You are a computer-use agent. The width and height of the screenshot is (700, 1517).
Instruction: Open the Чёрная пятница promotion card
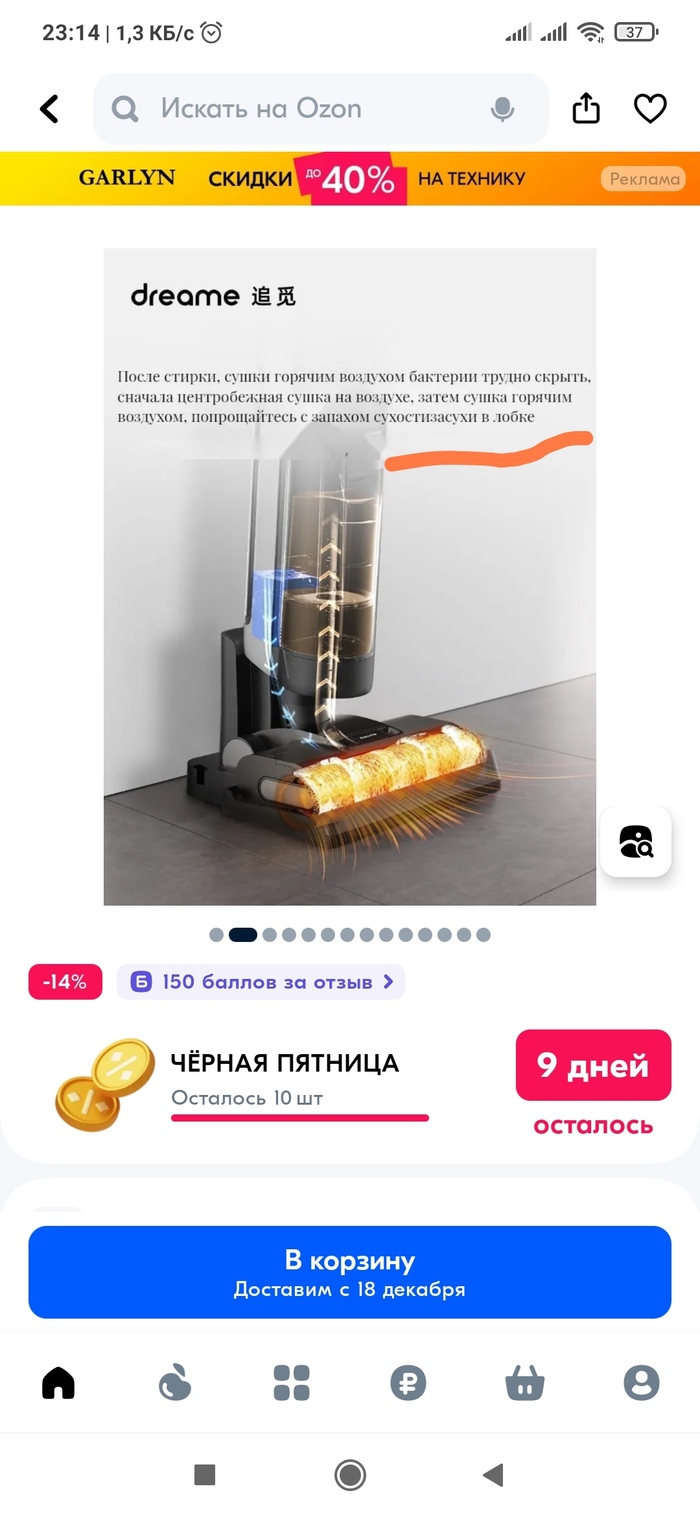pos(300,1085)
